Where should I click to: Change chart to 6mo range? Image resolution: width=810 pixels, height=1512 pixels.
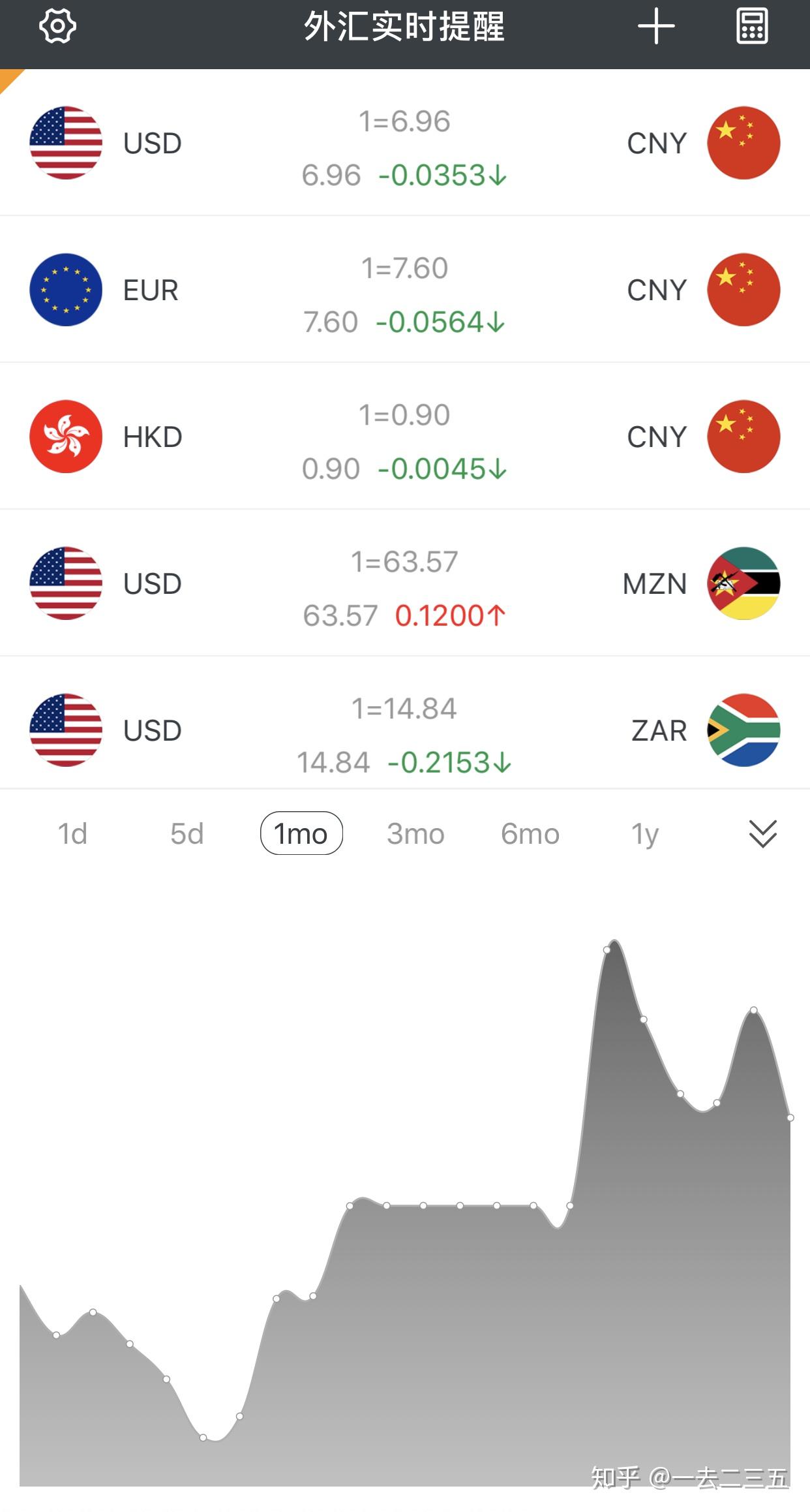click(530, 833)
